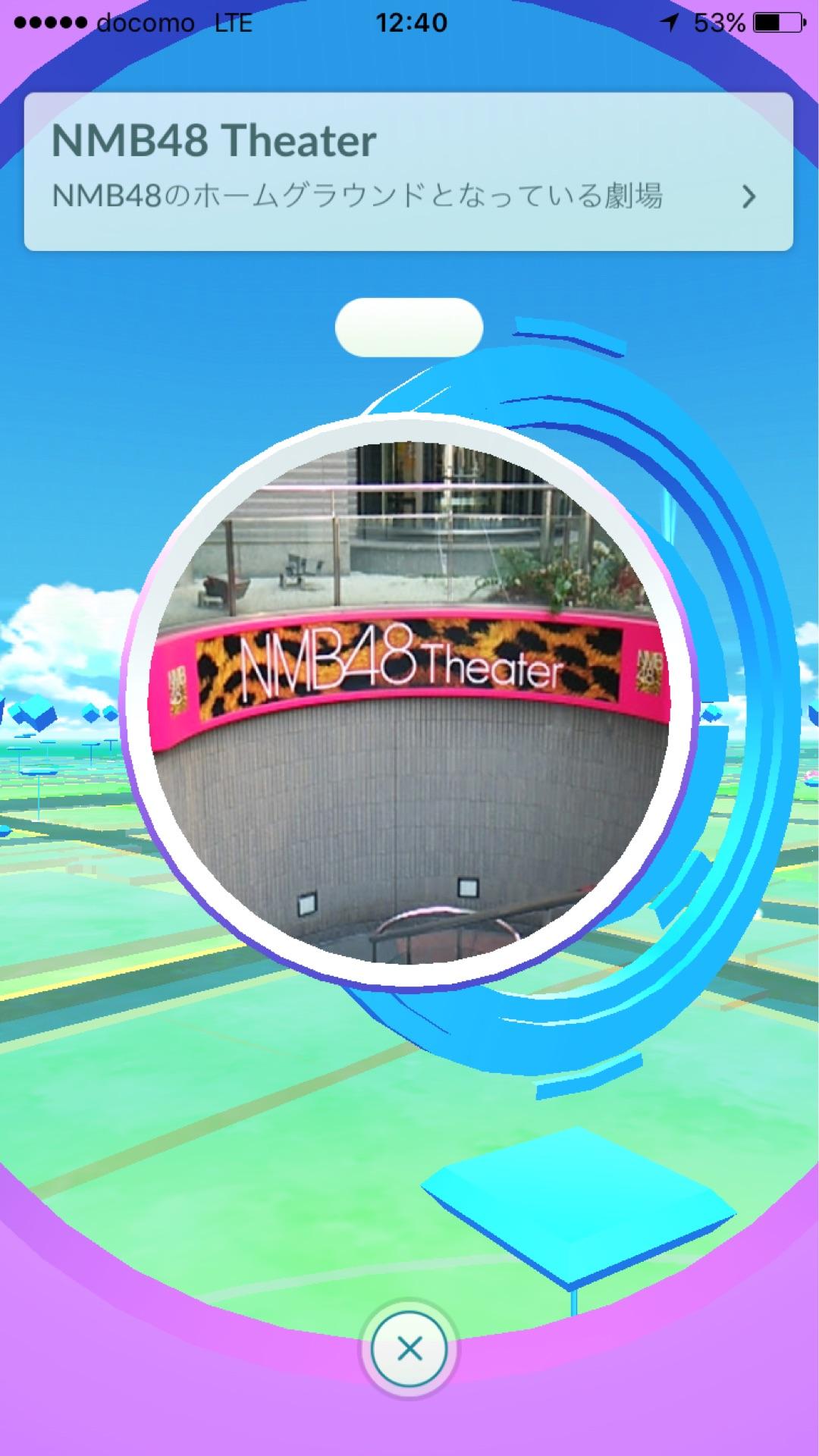Tap the NMB48 Theater photo disc
Image resolution: width=819 pixels, height=1456 pixels.
409,702
